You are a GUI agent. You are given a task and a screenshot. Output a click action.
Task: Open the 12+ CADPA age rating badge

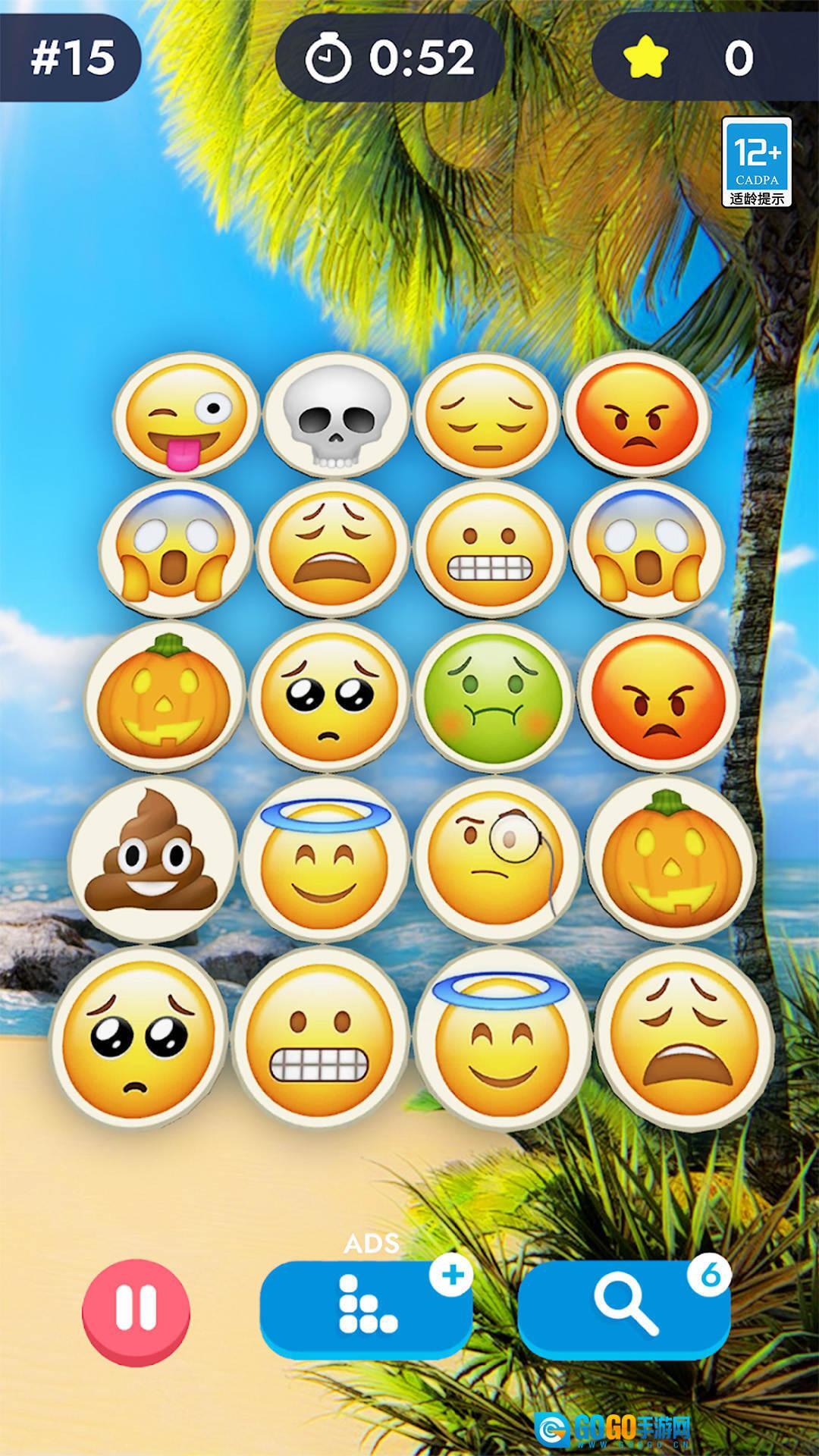click(756, 162)
